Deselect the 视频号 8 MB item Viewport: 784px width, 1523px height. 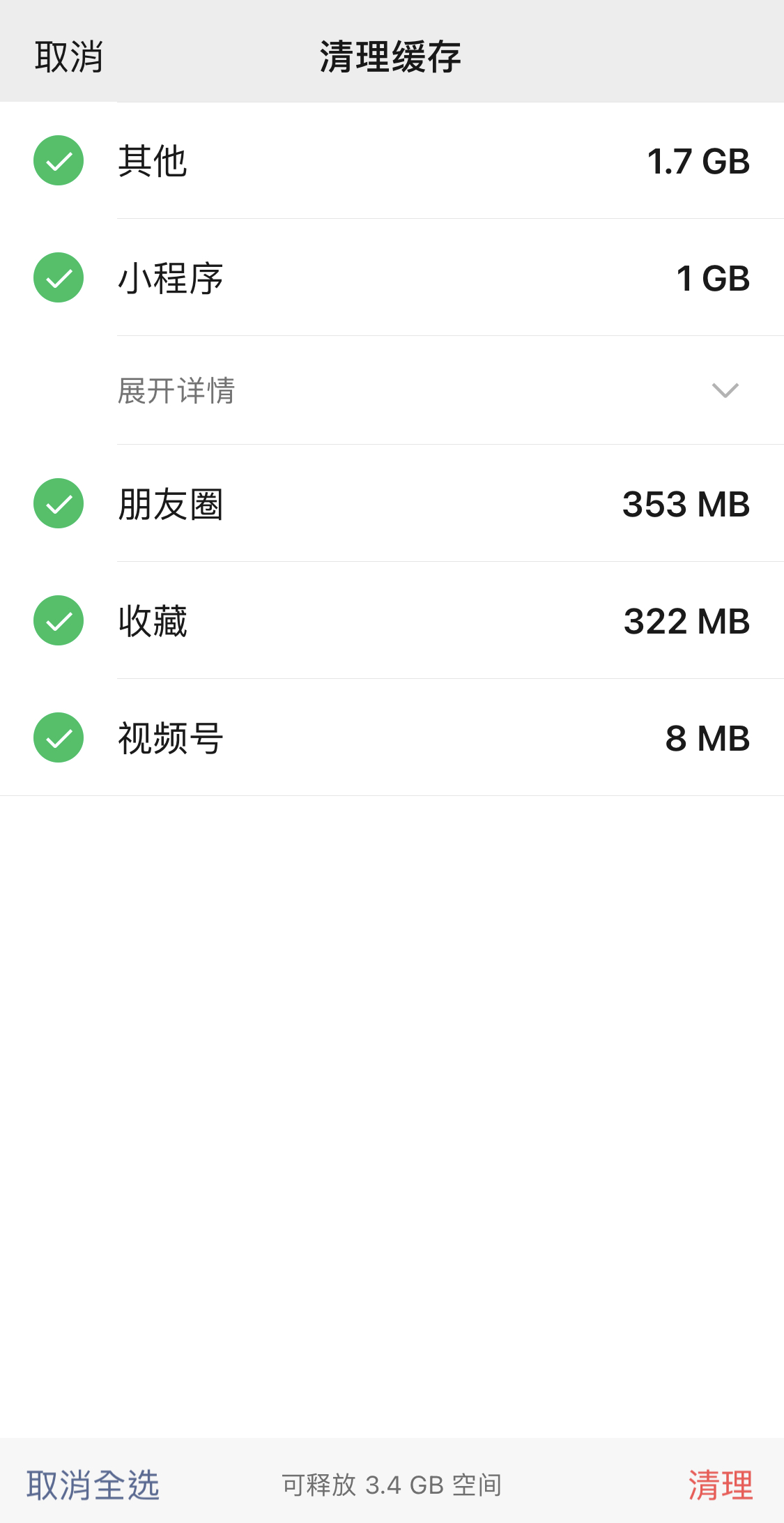pyautogui.click(x=59, y=737)
